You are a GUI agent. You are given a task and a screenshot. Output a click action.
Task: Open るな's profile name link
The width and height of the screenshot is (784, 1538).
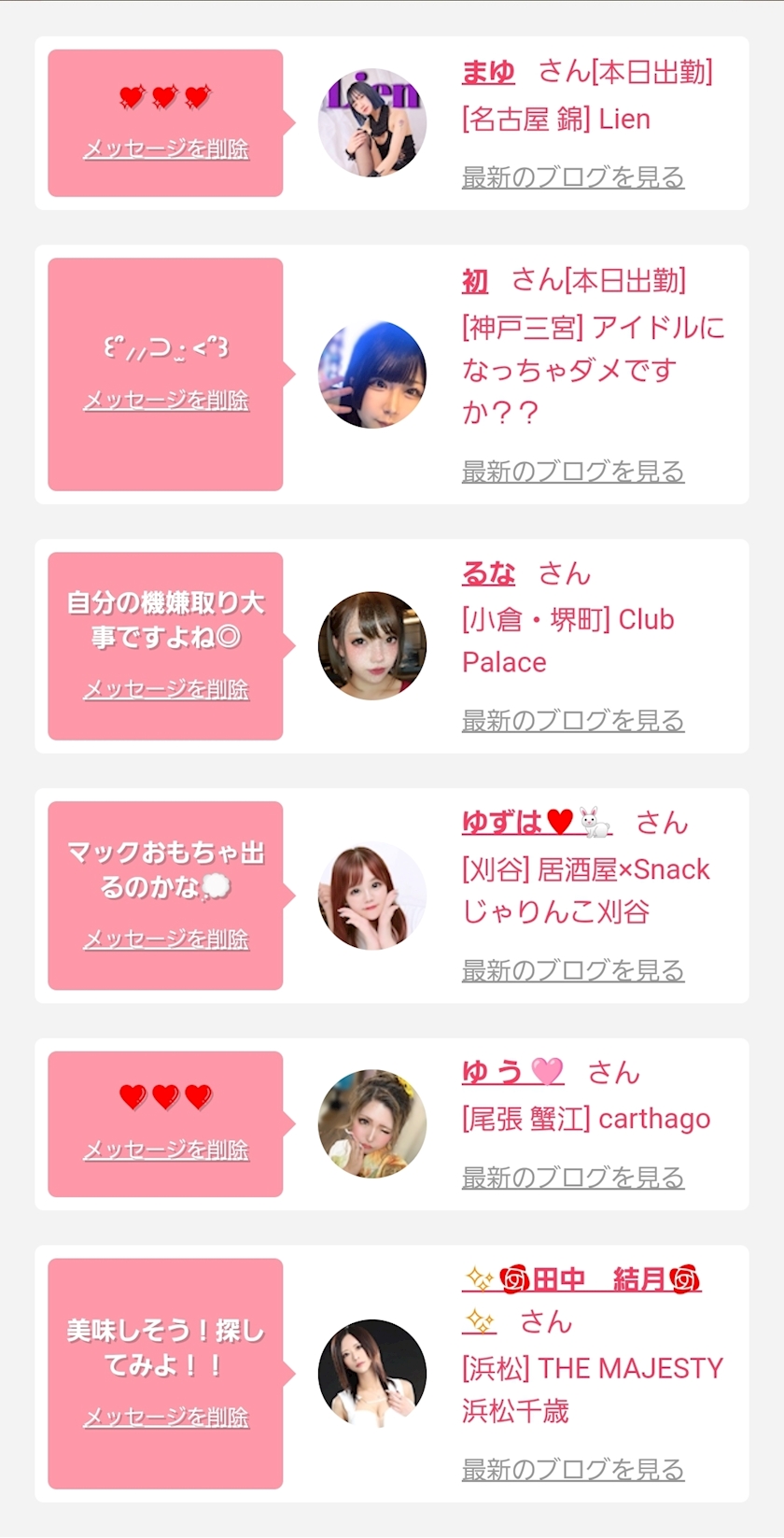coord(488,573)
